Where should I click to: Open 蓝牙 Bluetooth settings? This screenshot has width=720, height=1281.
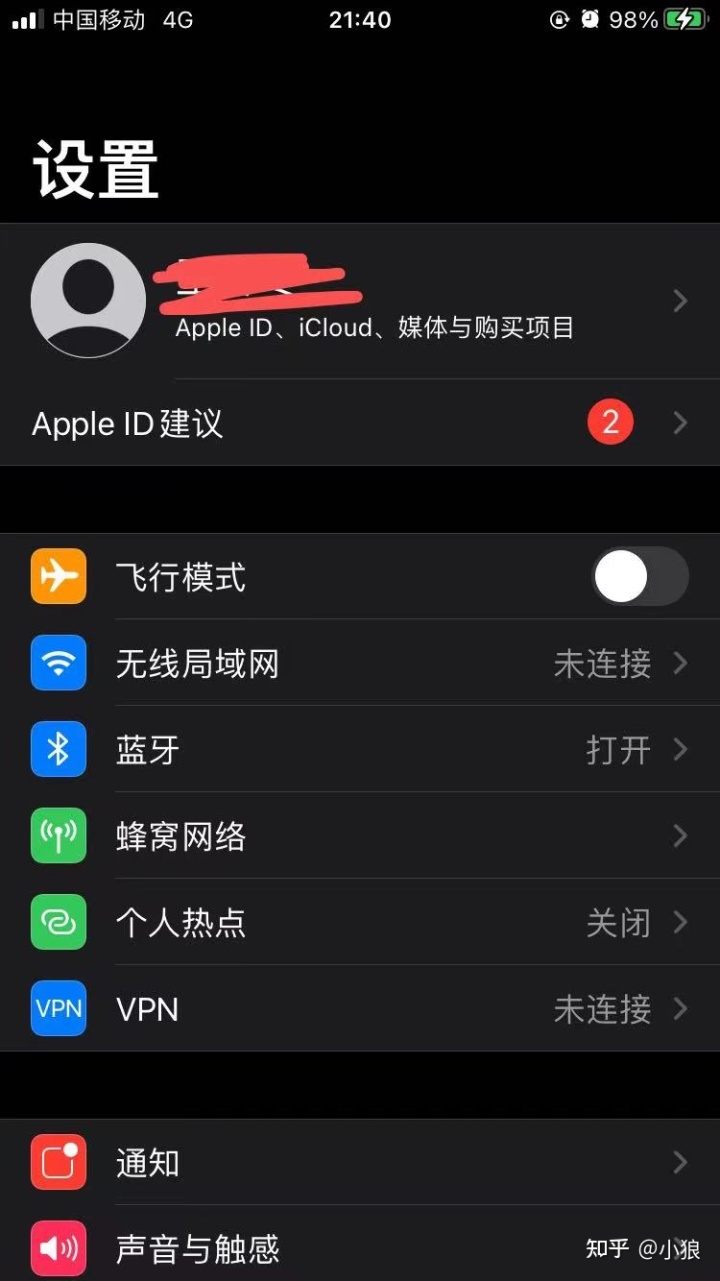(x=360, y=749)
